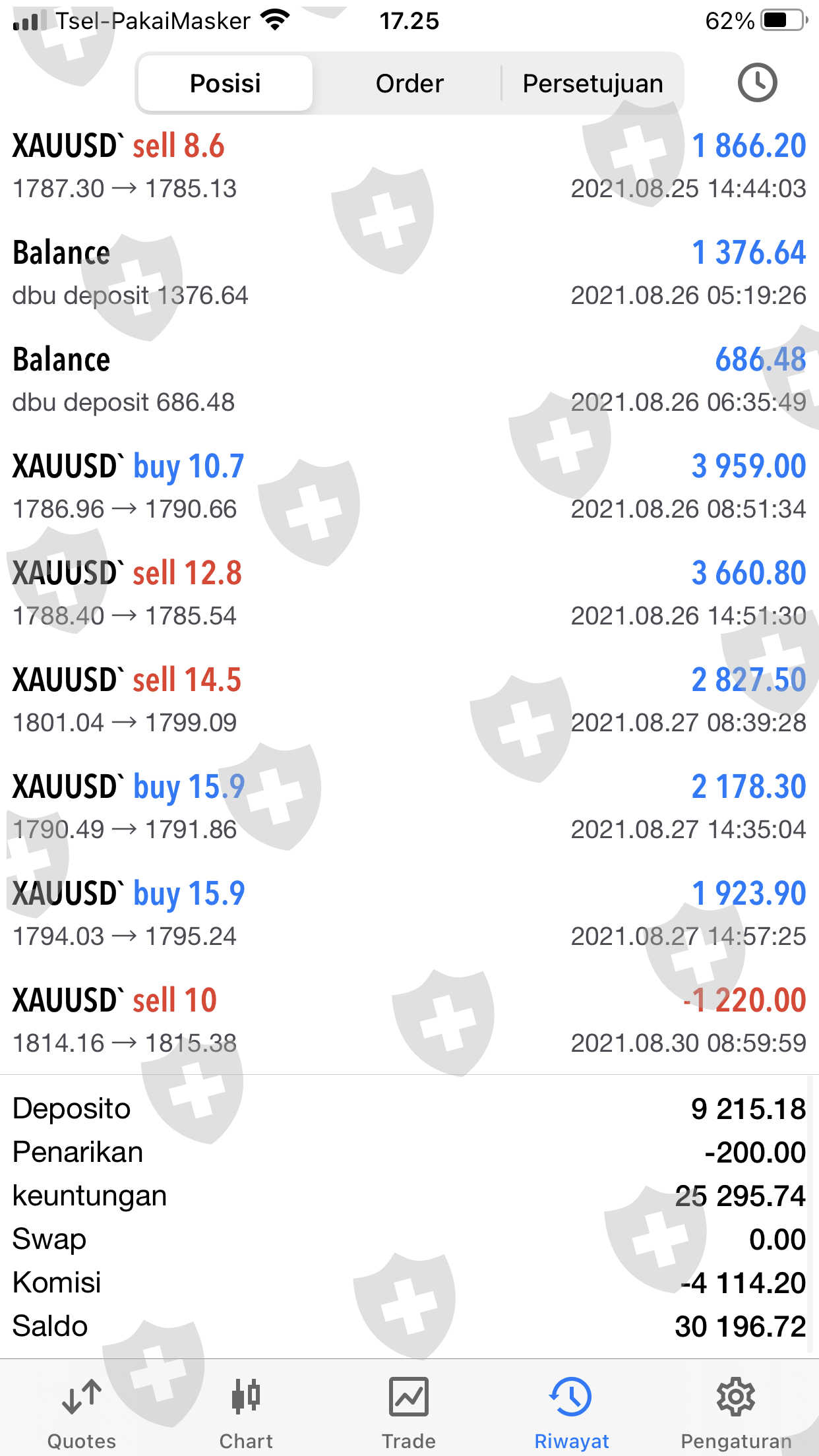Image resolution: width=819 pixels, height=1456 pixels.
Task: Expand the 1376.64 dbu deposit entry
Action: point(409,273)
